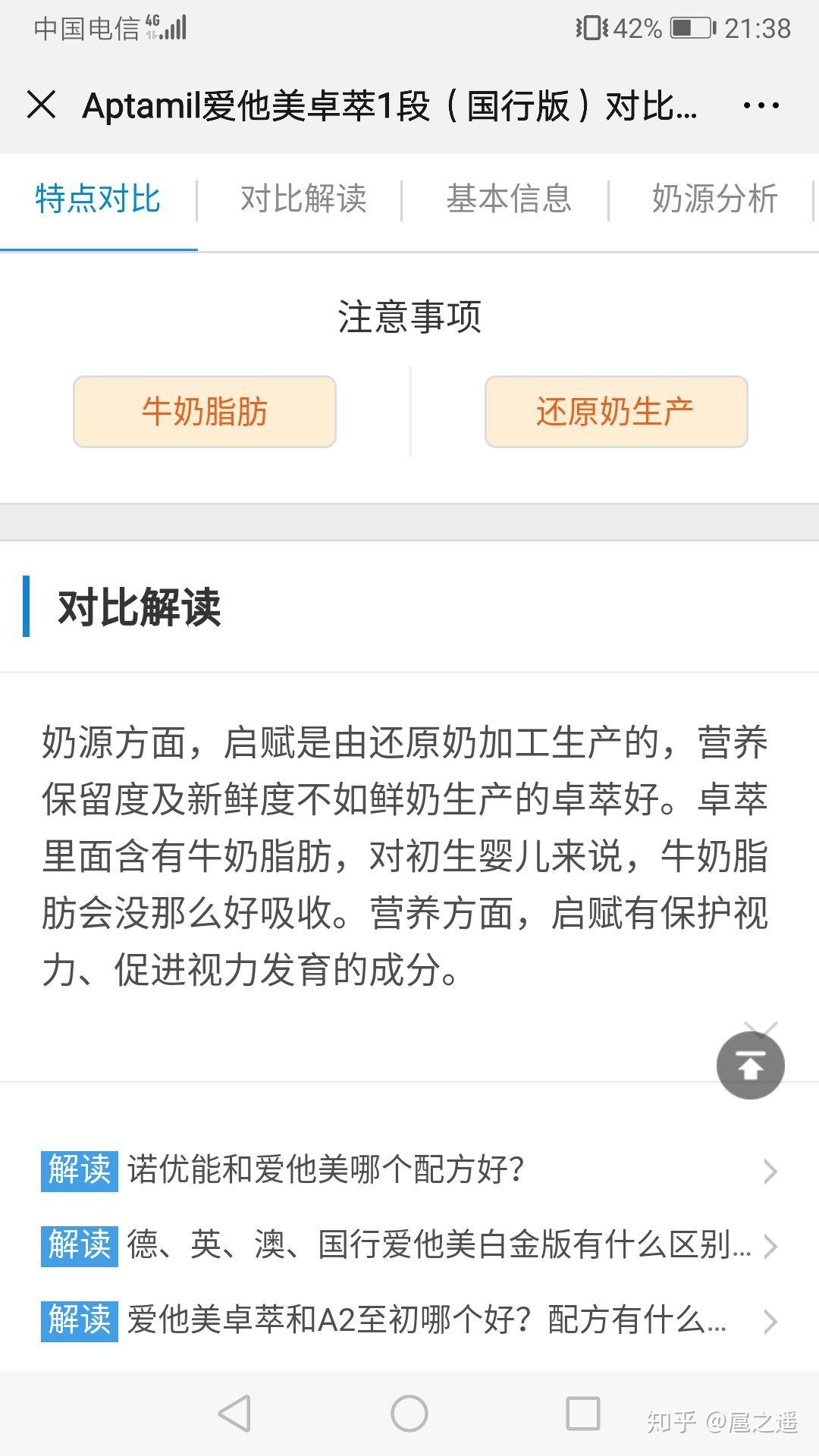Switch to the 对比解读 tab
The width and height of the screenshot is (819, 1456).
[303, 199]
